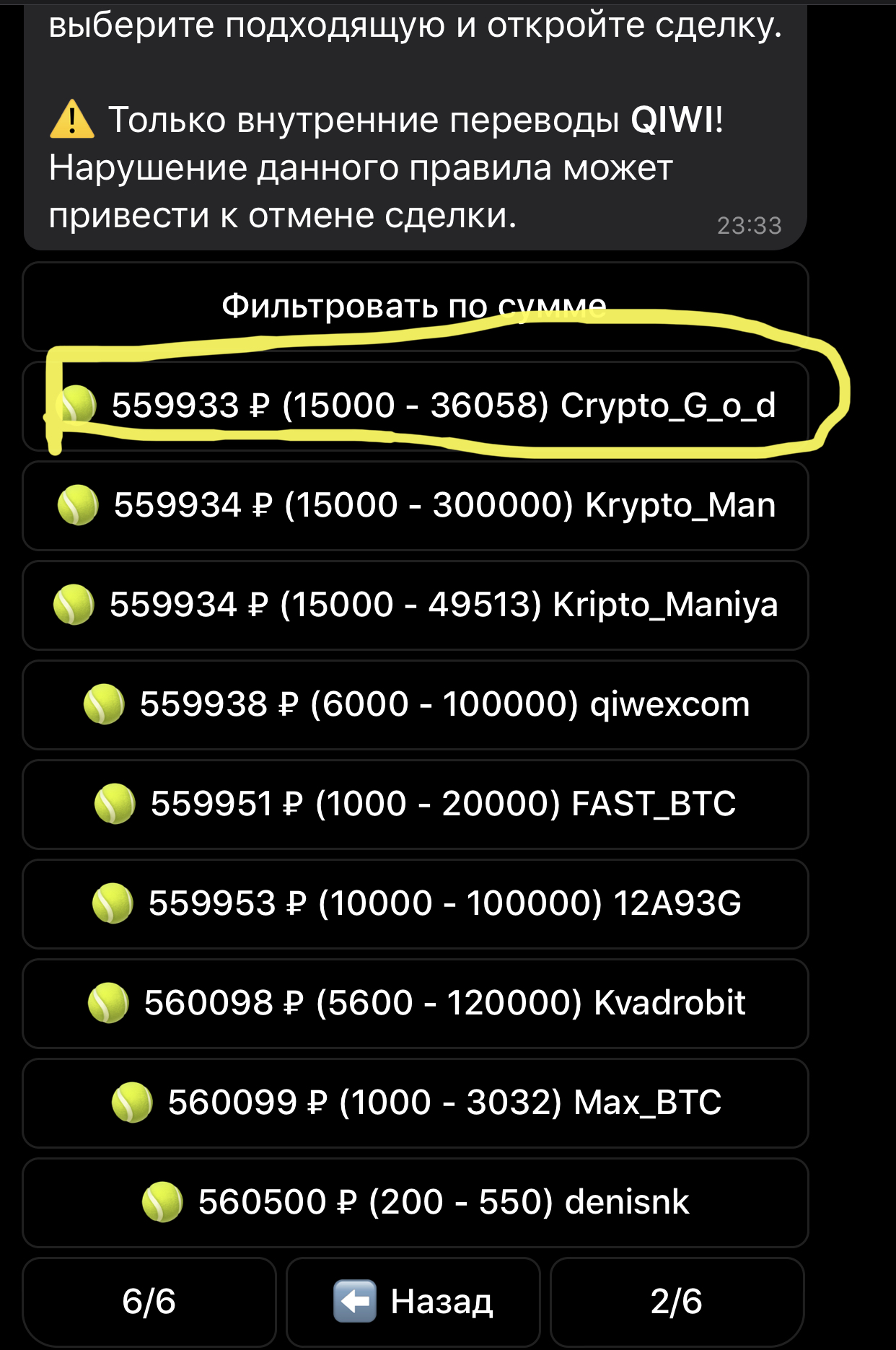Select Crypto_G_o_d offer at 559933 ₽
Image resolution: width=896 pixels, height=1350 pixels.
click(x=415, y=406)
